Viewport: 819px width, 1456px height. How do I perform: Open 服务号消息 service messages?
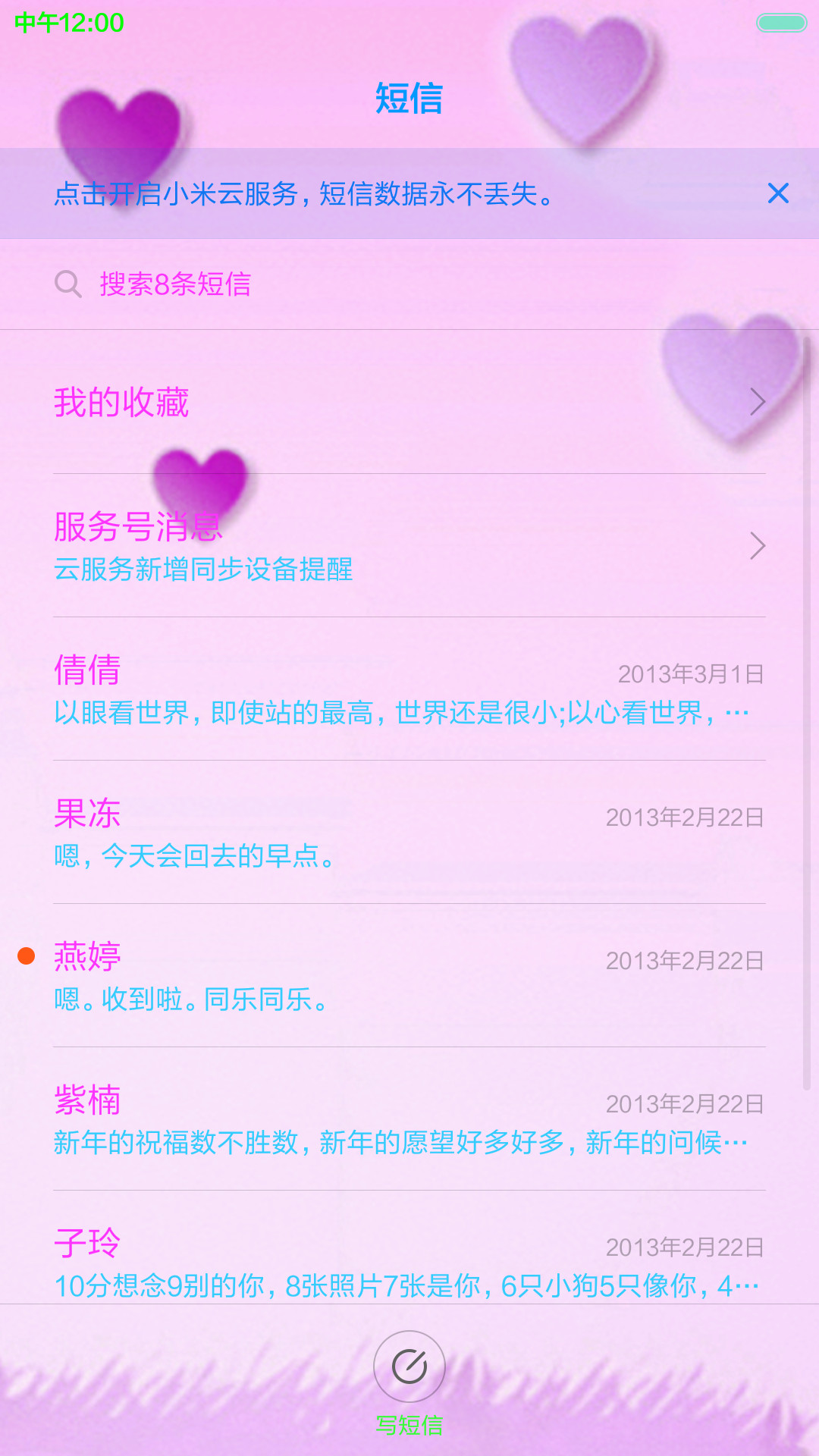(x=409, y=546)
